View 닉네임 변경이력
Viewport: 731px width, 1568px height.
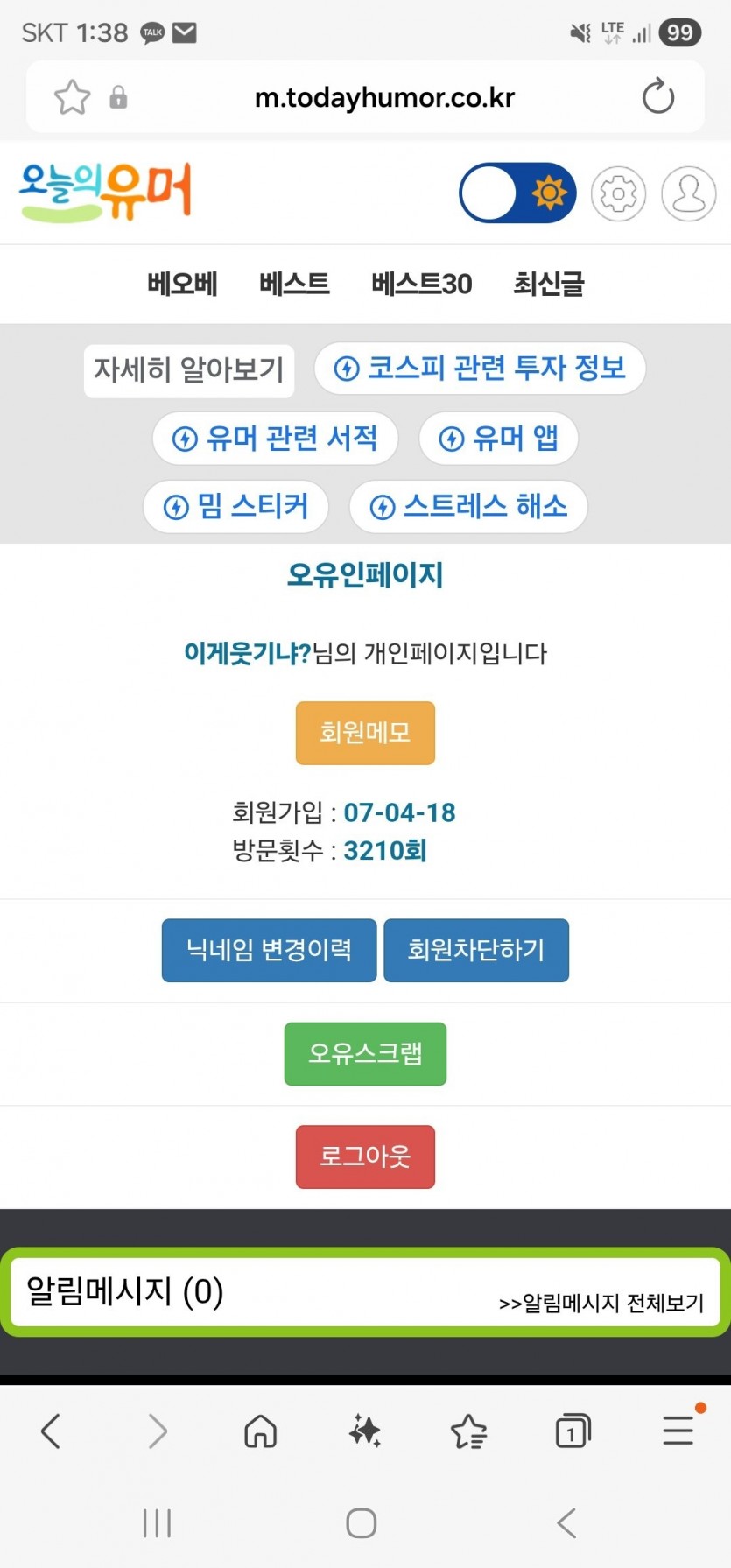[269, 950]
